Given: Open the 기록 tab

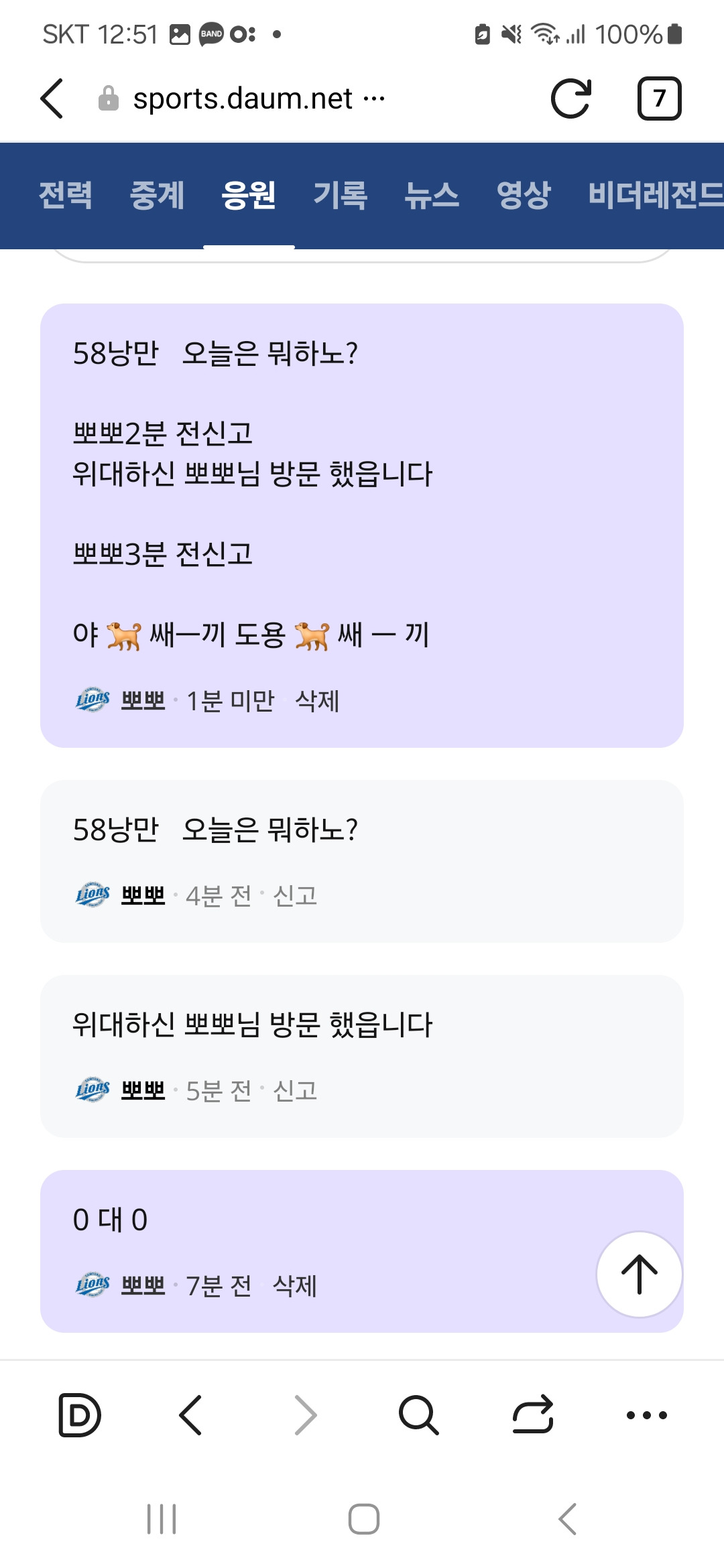Looking at the screenshot, I should tap(340, 196).
